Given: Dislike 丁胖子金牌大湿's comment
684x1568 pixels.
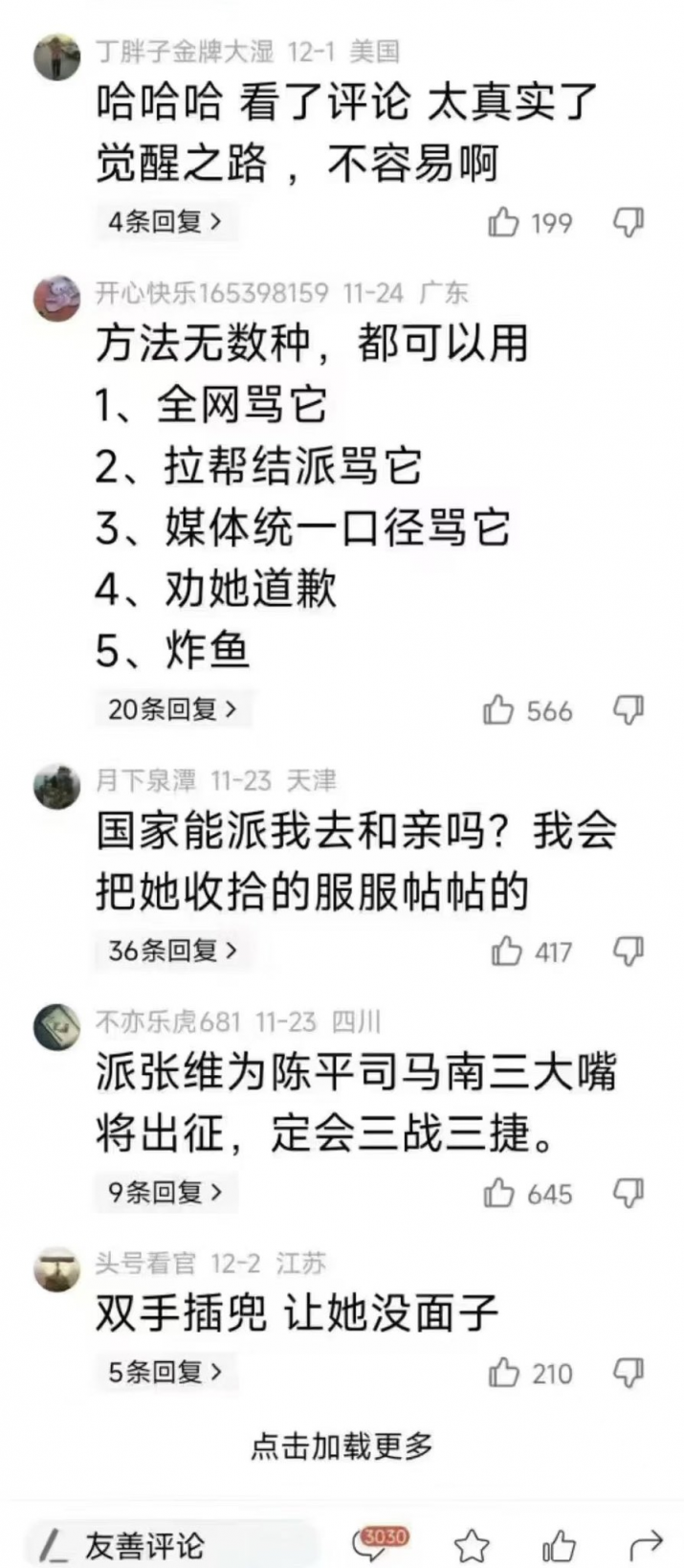Looking at the screenshot, I should (628, 222).
